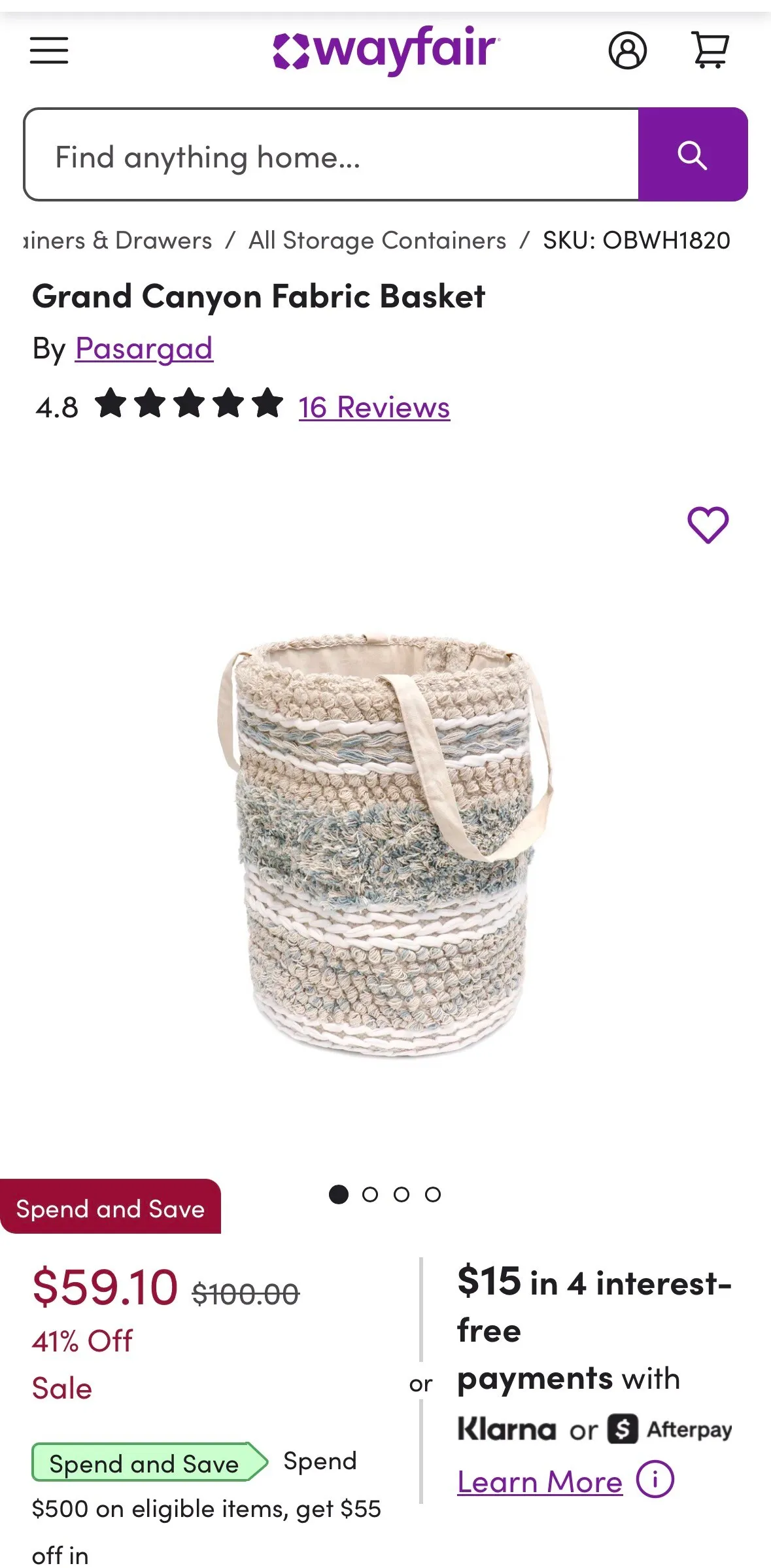Open Learn More about installment payments

click(540, 1481)
